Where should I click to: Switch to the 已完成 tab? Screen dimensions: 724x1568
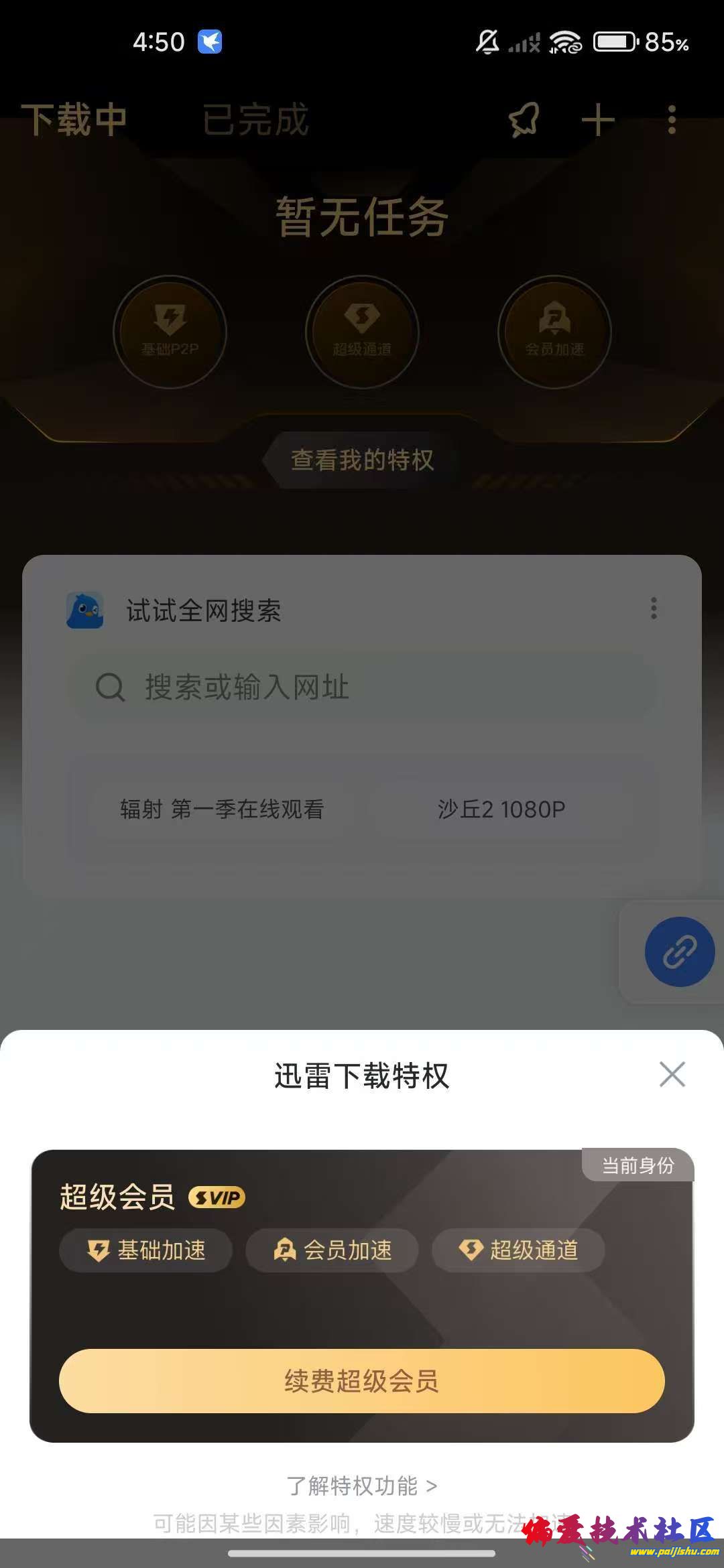tap(255, 120)
